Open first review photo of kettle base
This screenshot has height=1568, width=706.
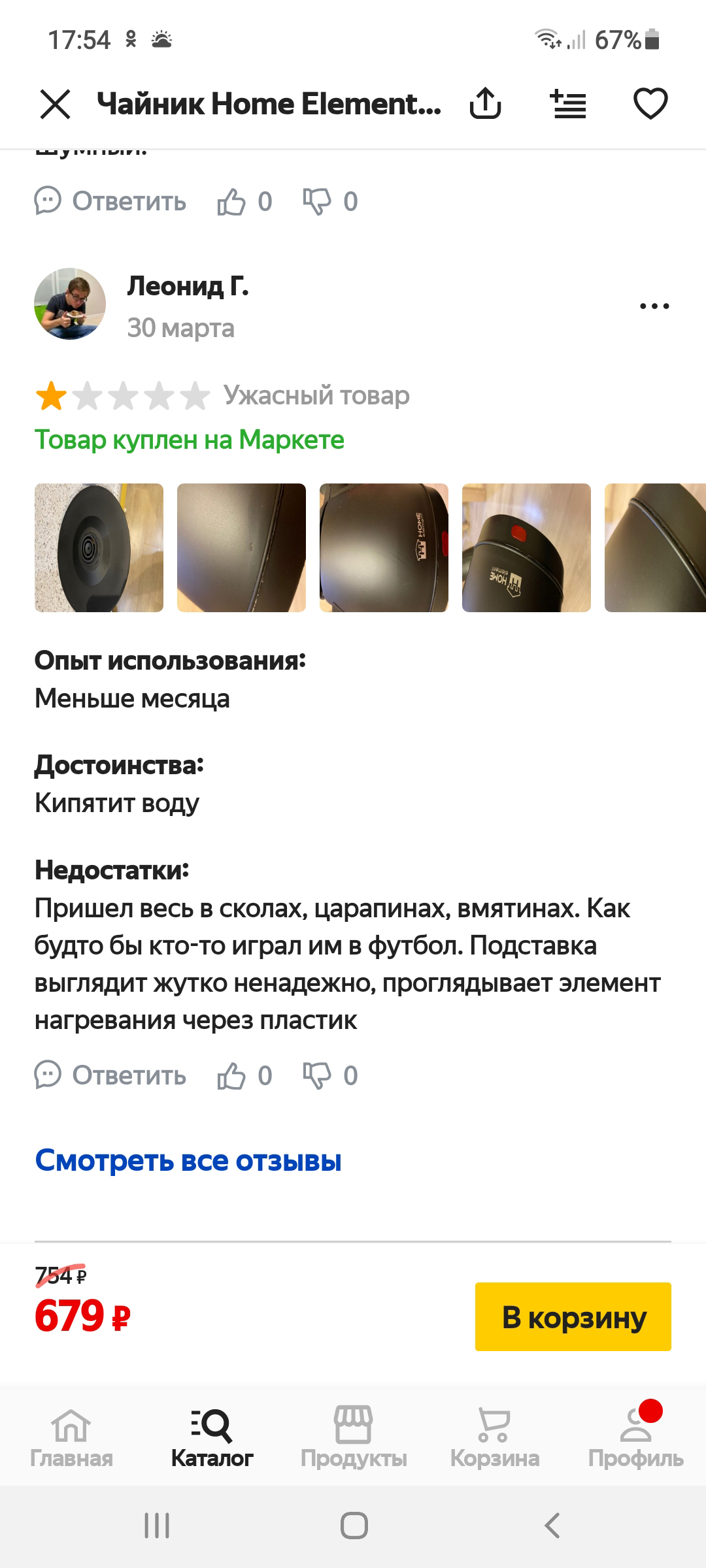[x=99, y=547]
